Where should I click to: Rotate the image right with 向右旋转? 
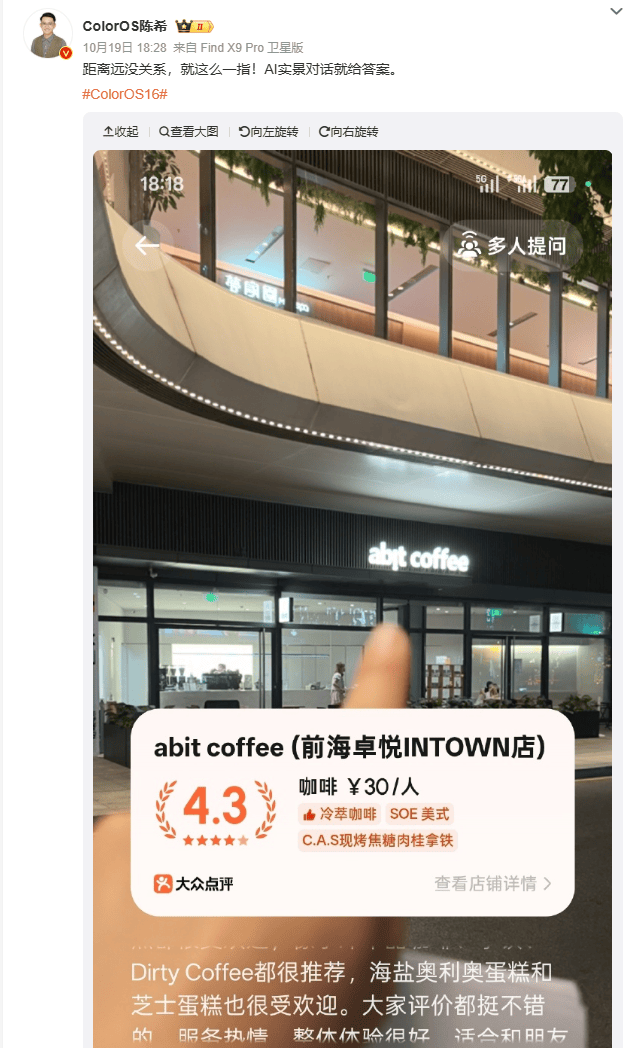(348, 132)
